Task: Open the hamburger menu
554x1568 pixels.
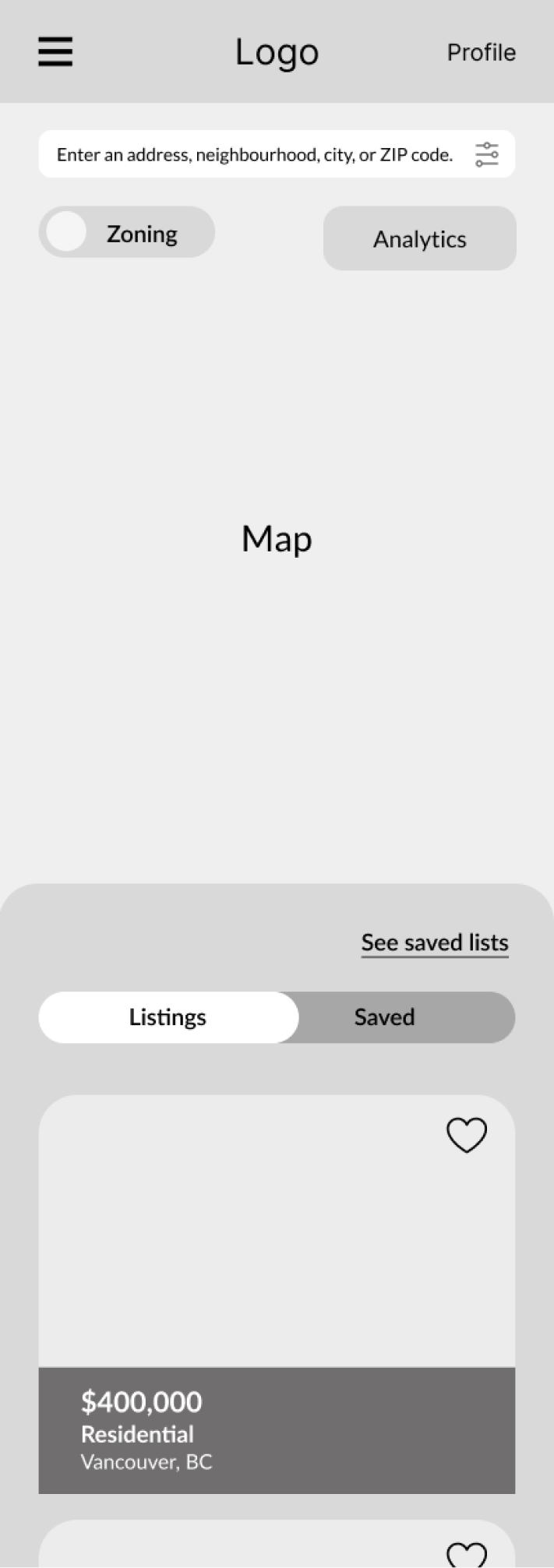Action: [55, 51]
